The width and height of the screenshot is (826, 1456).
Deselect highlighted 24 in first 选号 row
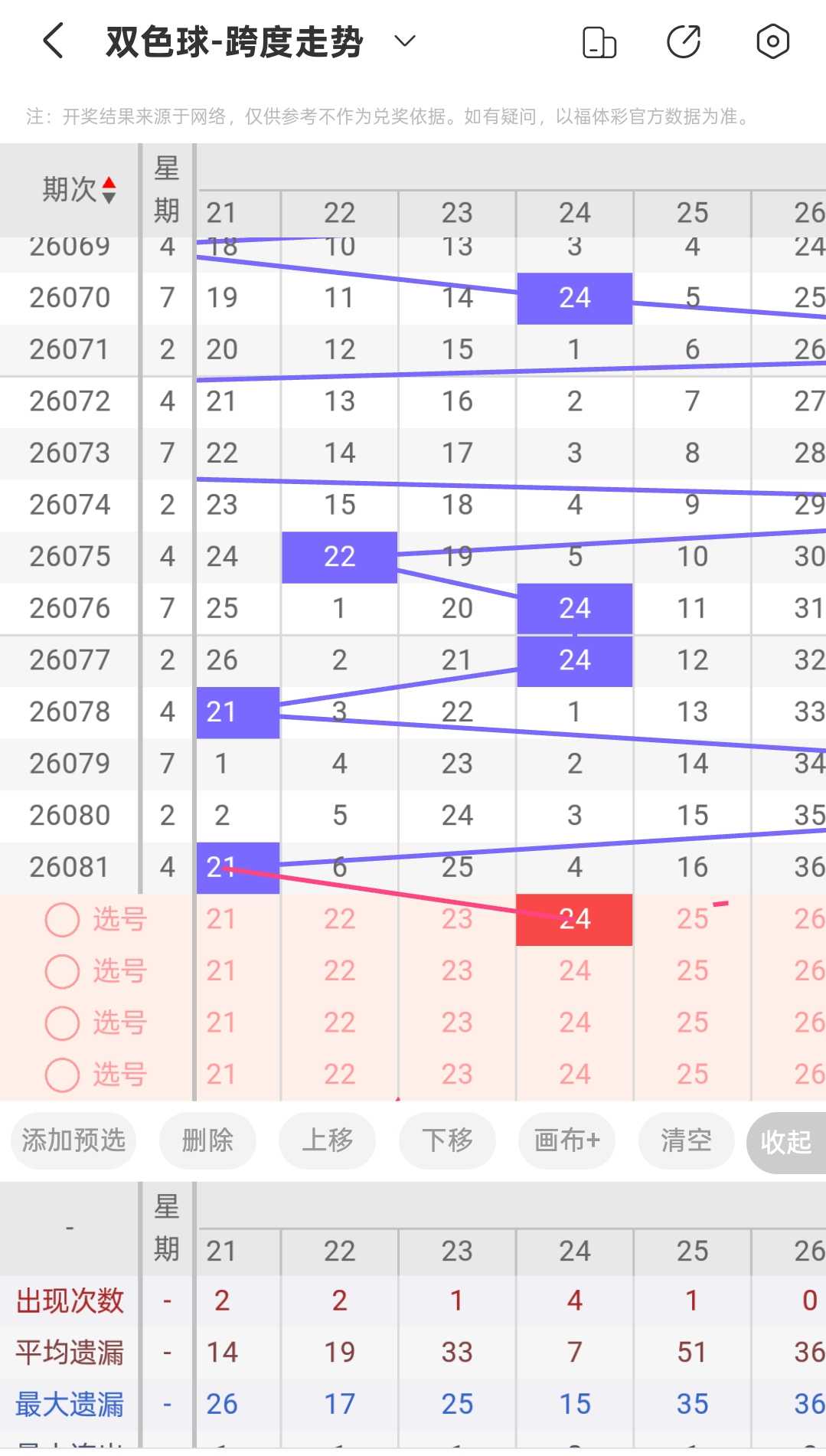point(574,919)
